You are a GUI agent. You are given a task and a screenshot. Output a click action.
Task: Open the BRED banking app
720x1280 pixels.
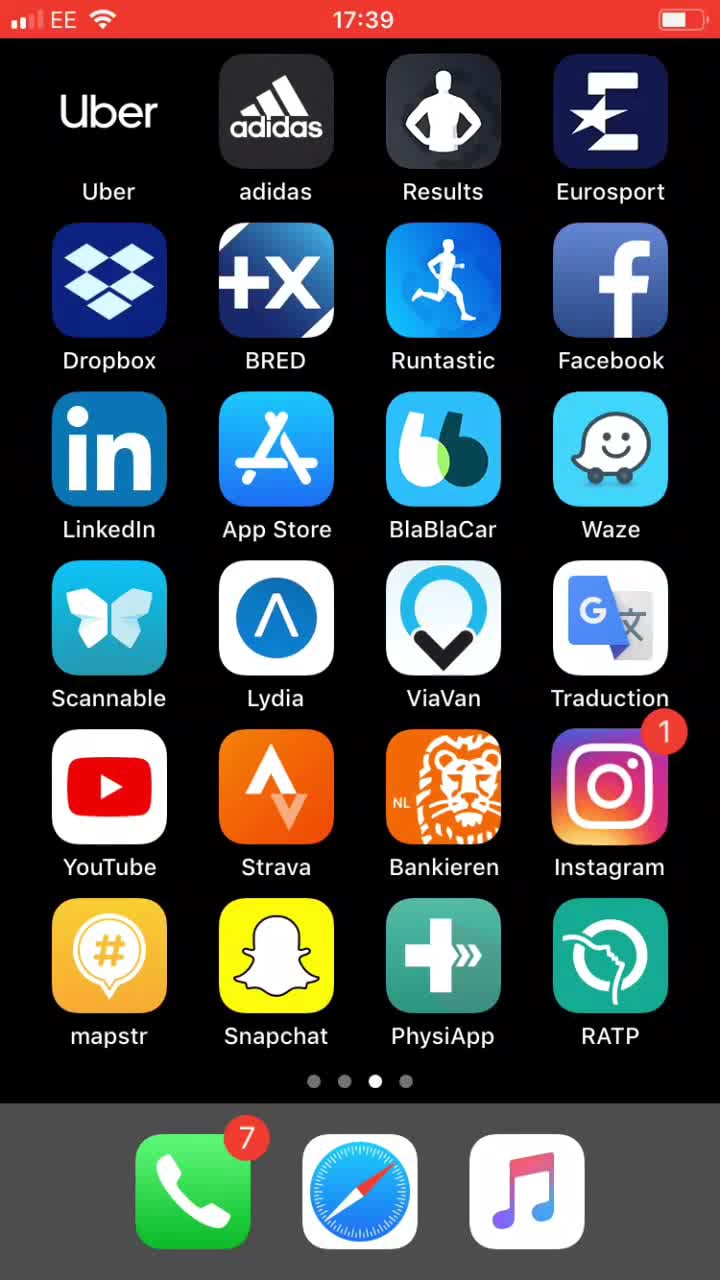276,280
